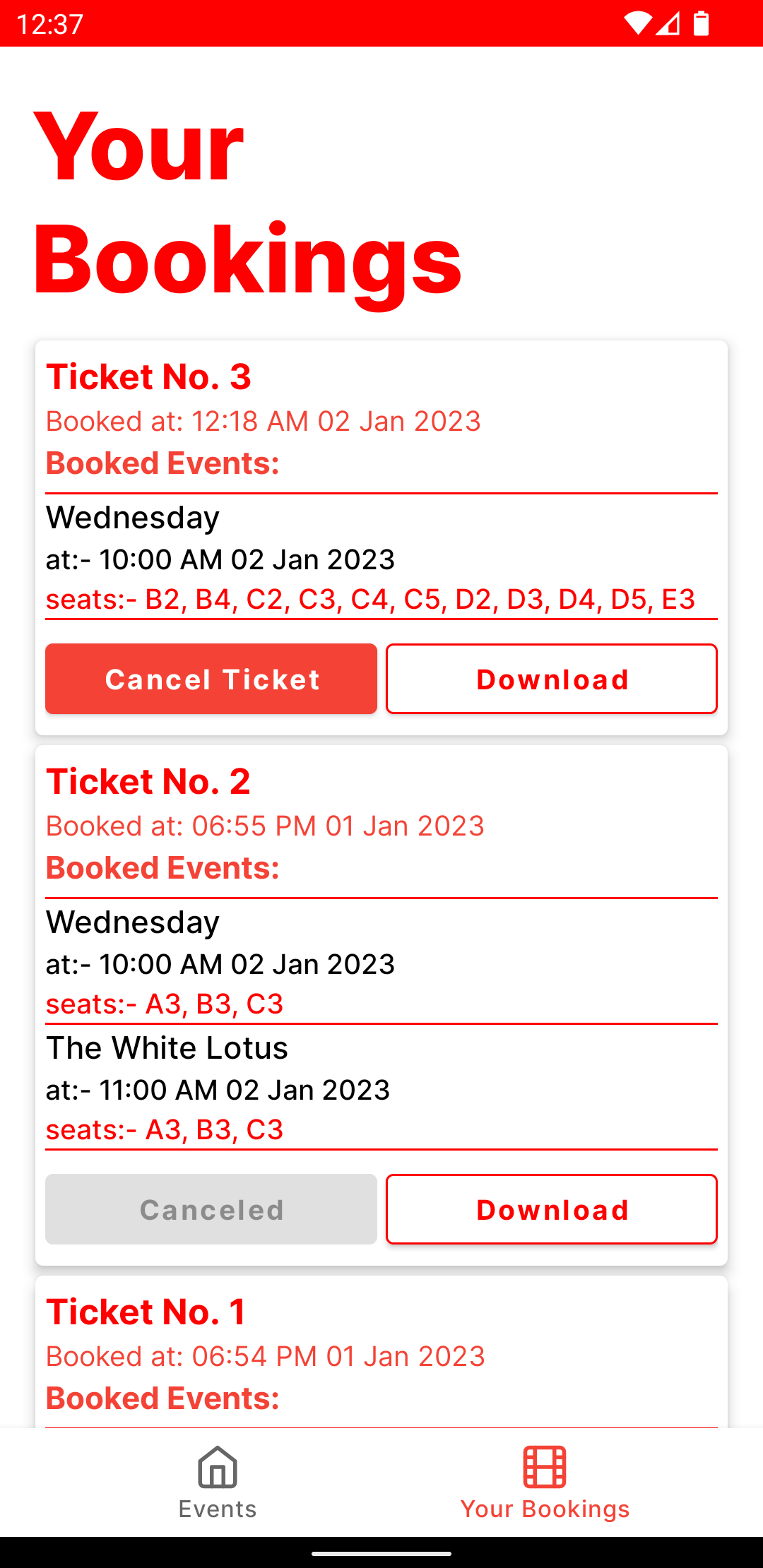Open the Ticket No. 2 card
This screenshot has width=763, height=1568.
[381, 989]
